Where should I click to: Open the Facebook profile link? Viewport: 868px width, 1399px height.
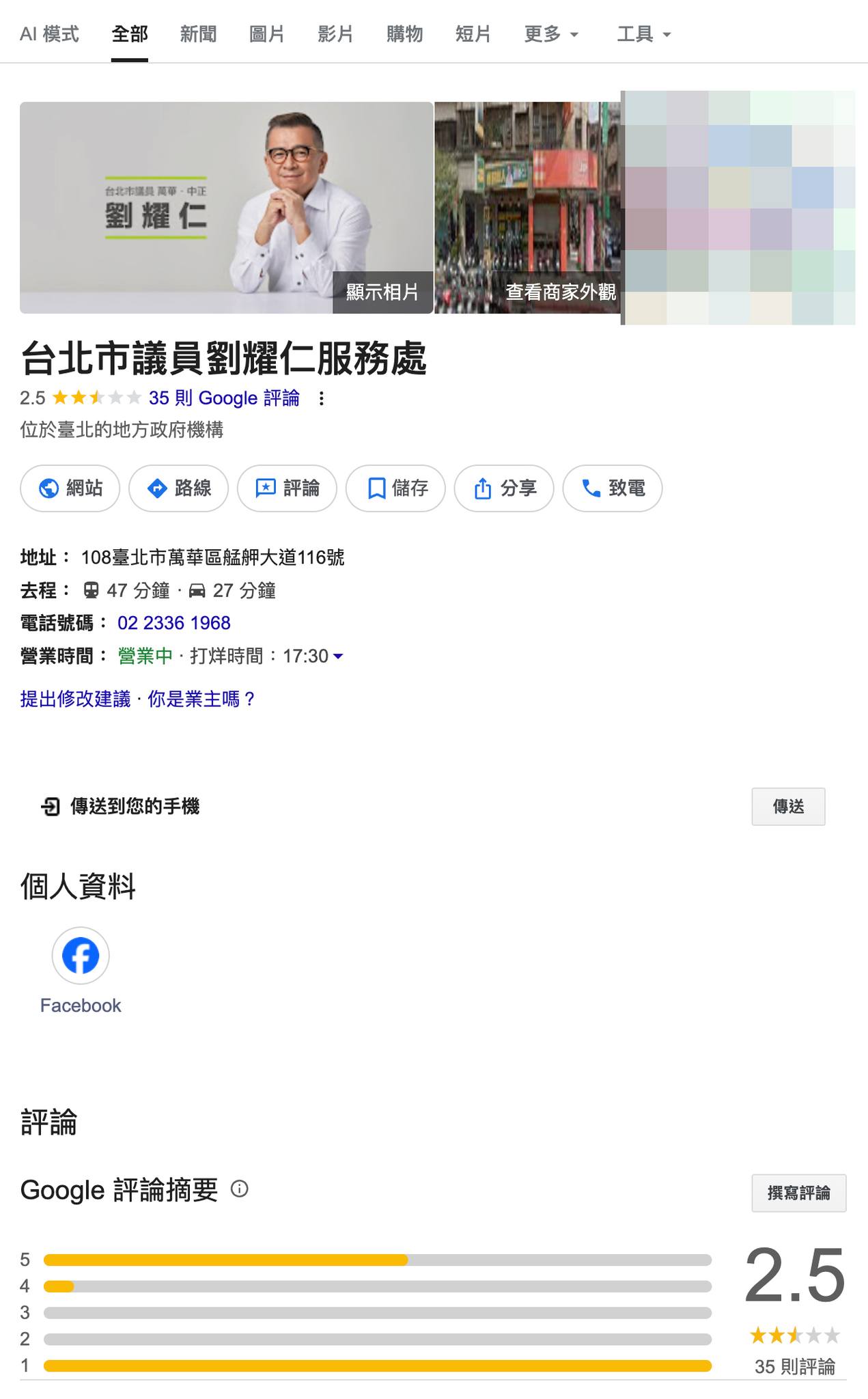[x=81, y=956]
